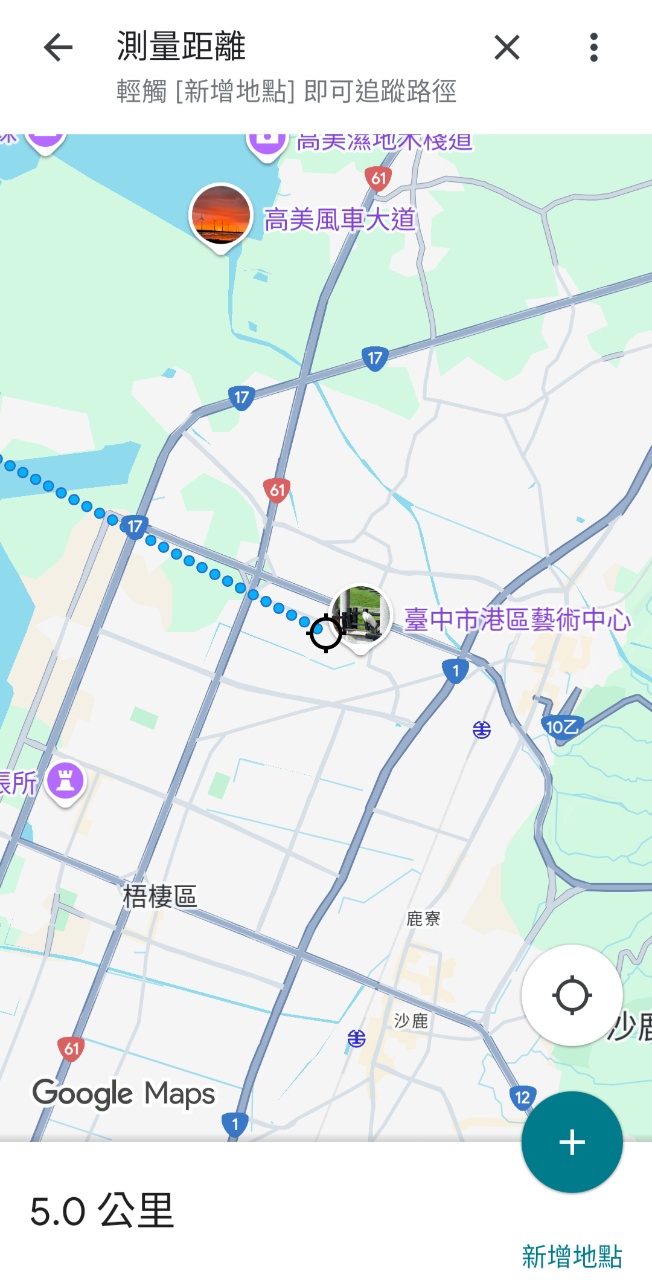The height and width of the screenshot is (1280, 652).
Task: Add a new point to the path
Action: pyautogui.click(x=572, y=1142)
